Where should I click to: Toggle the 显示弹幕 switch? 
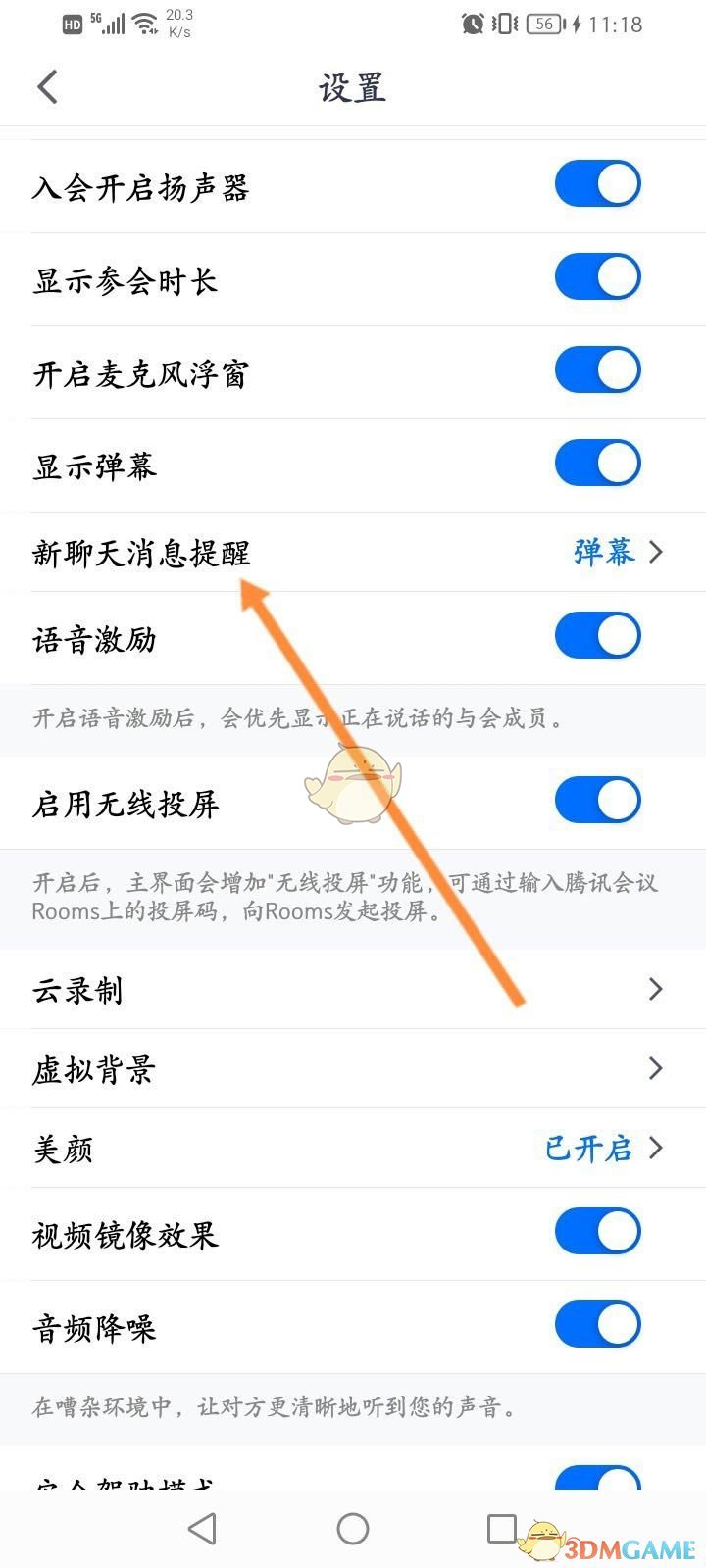tap(597, 464)
